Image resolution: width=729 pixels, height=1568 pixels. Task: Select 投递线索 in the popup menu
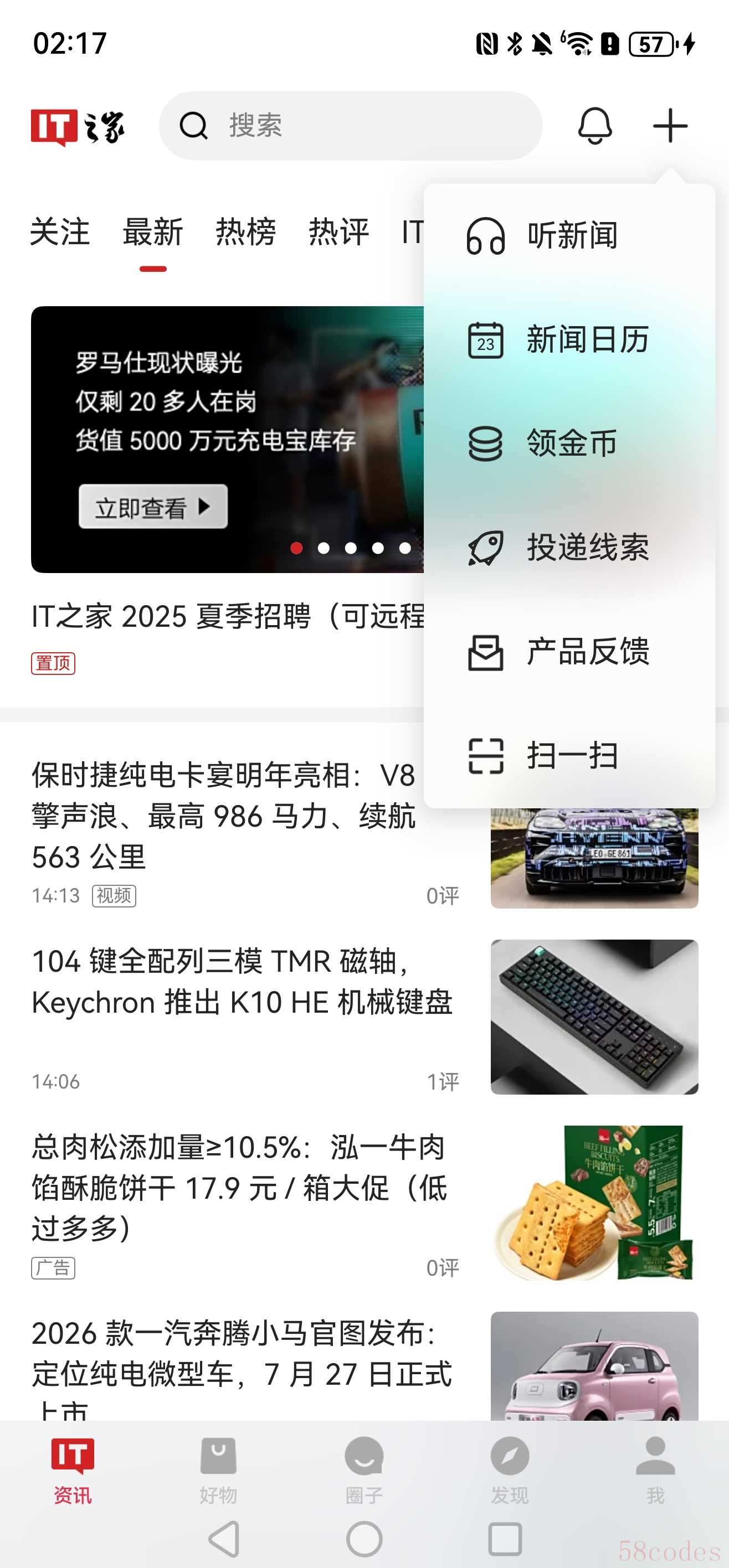coord(569,547)
